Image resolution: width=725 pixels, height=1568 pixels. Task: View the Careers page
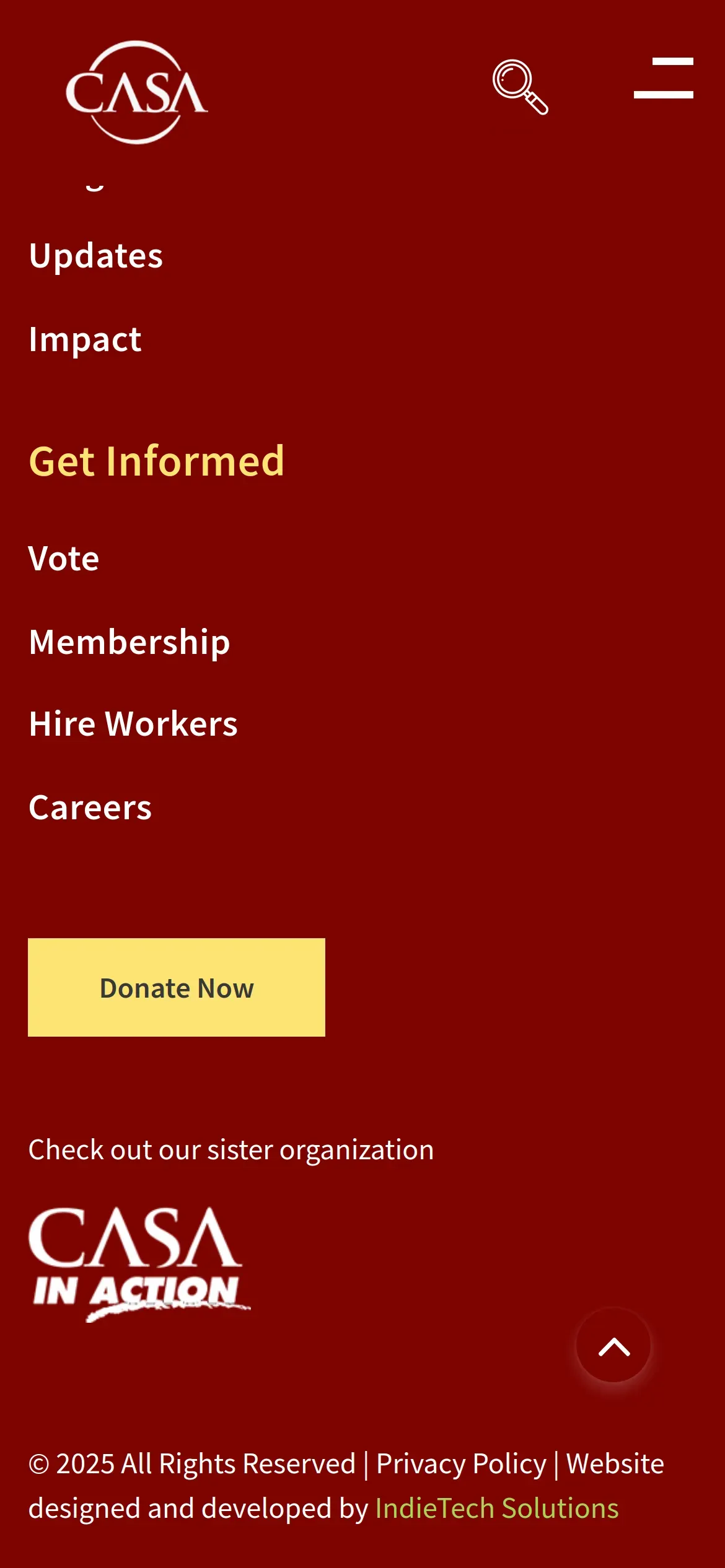pyautogui.click(x=90, y=808)
